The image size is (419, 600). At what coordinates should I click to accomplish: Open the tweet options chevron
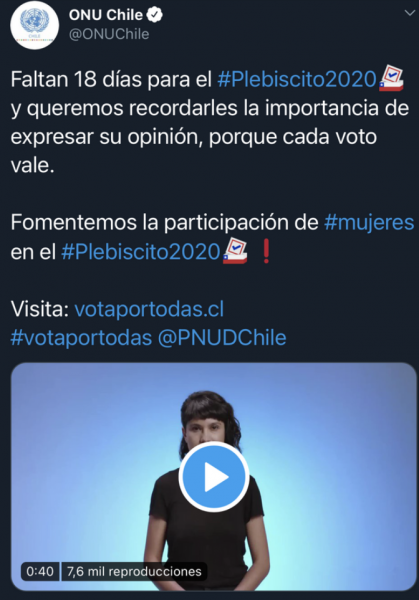[x=409, y=13]
